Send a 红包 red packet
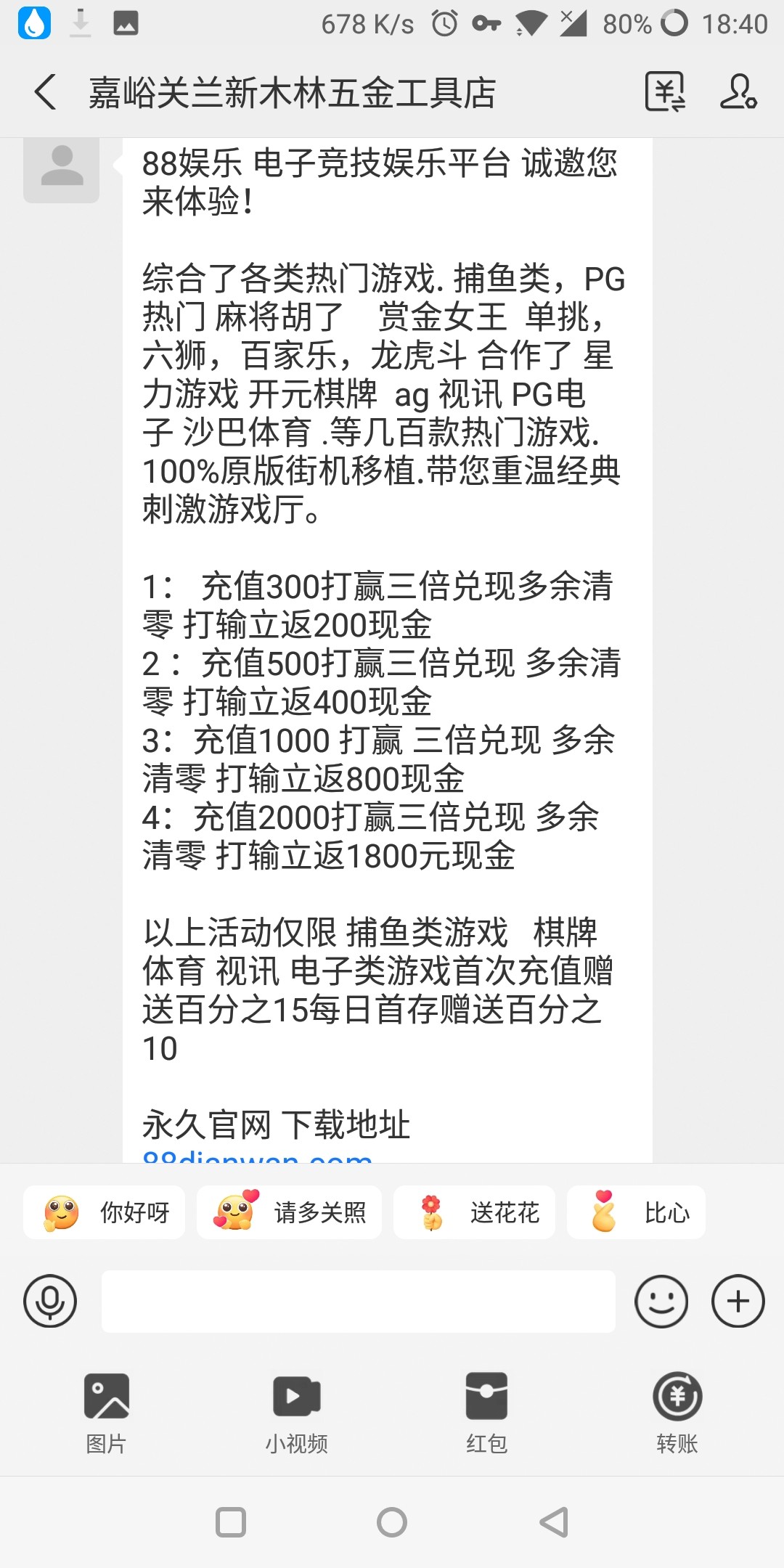This screenshot has height=1568, width=784. pyautogui.click(x=486, y=1413)
